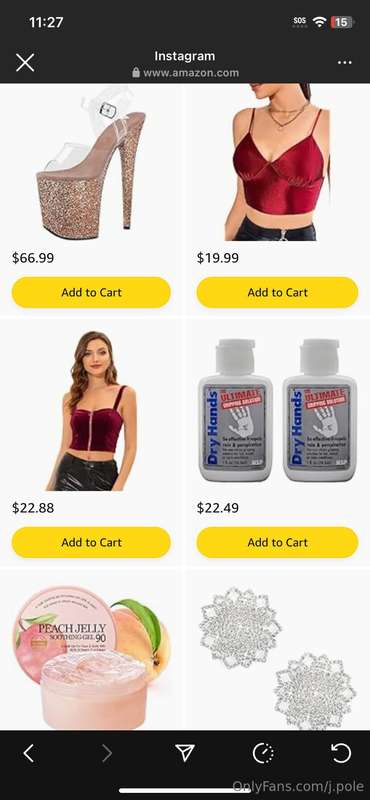The image size is (370, 800).
Task: Go back to the previous page
Action: (x=29, y=753)
